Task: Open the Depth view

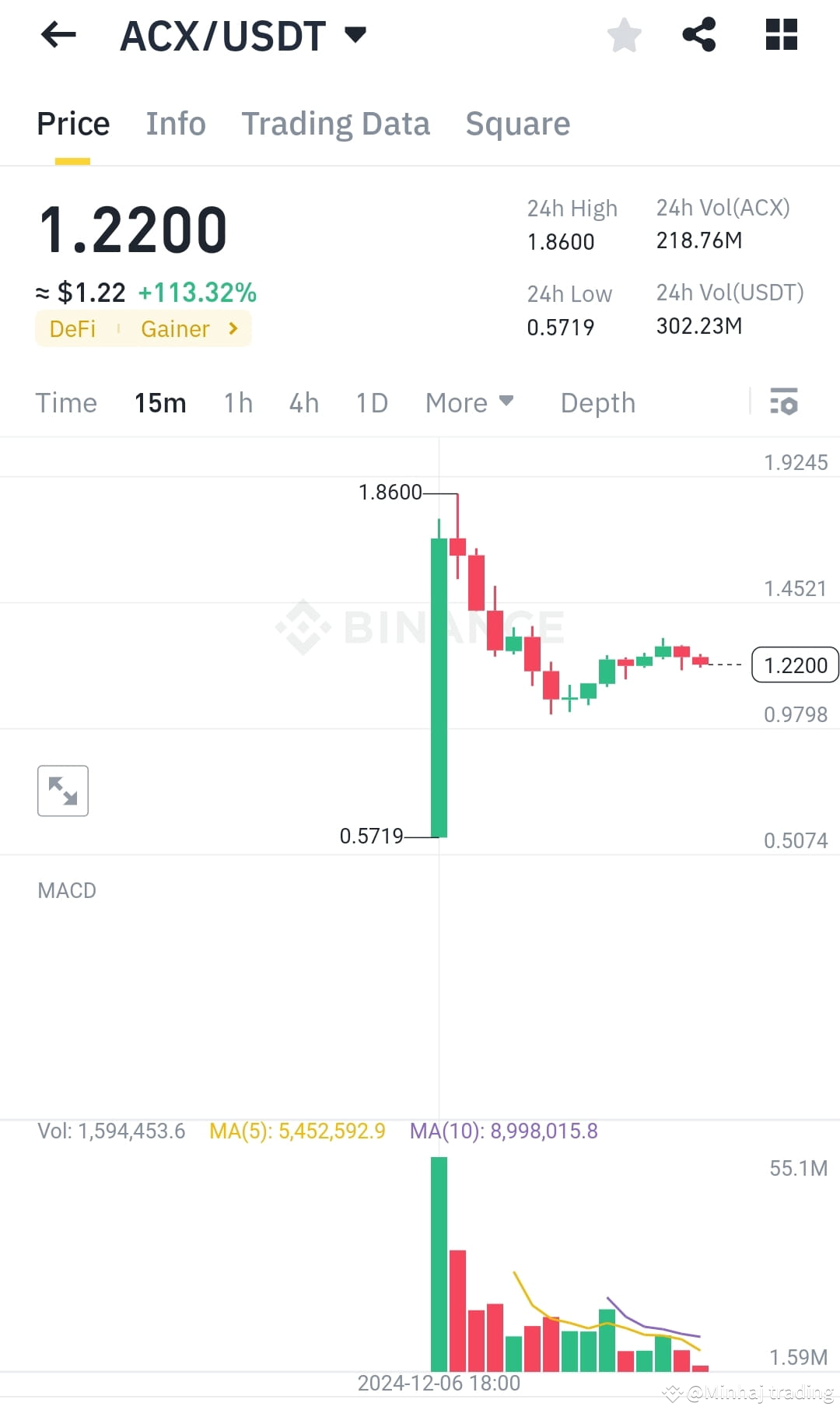Action: pos(597,402)
